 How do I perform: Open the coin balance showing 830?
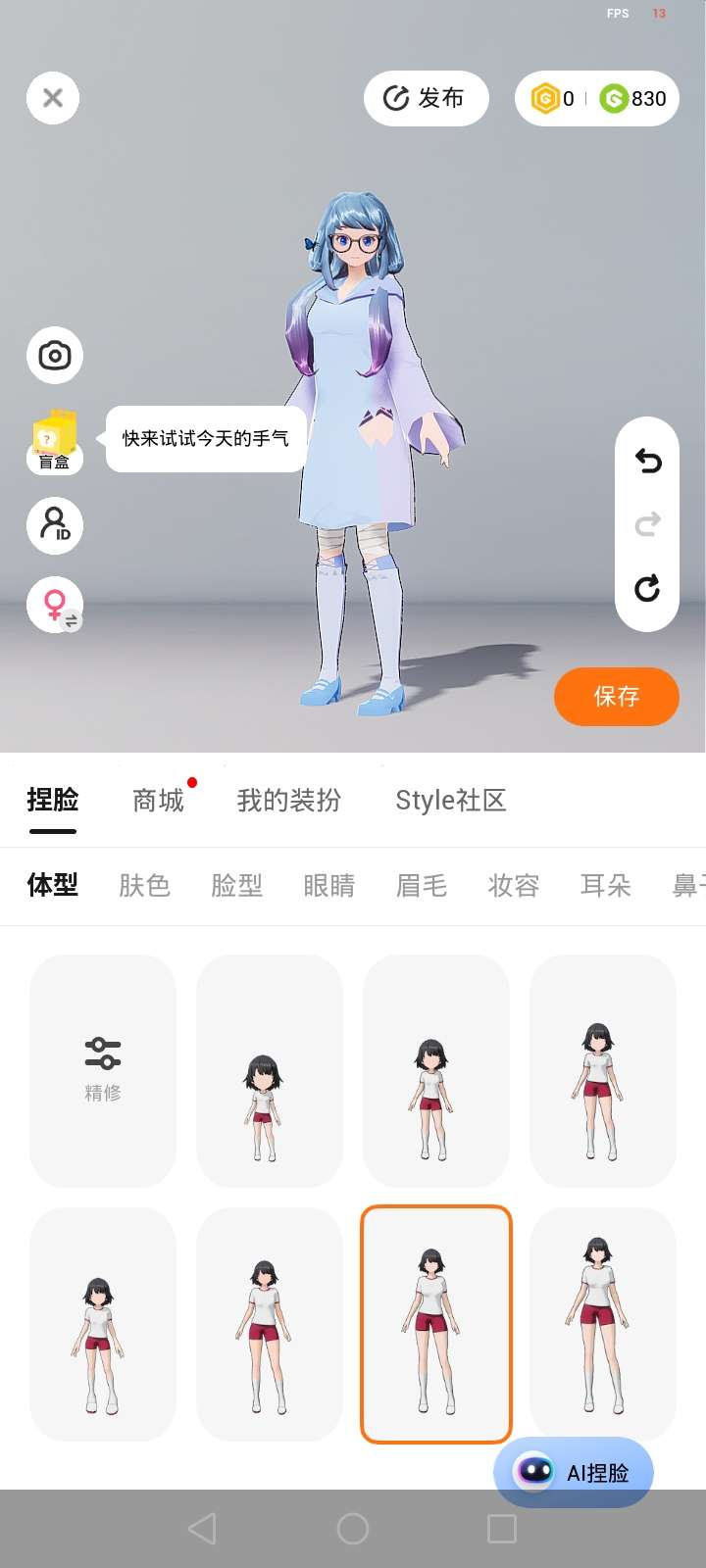(x=633, y=98)
